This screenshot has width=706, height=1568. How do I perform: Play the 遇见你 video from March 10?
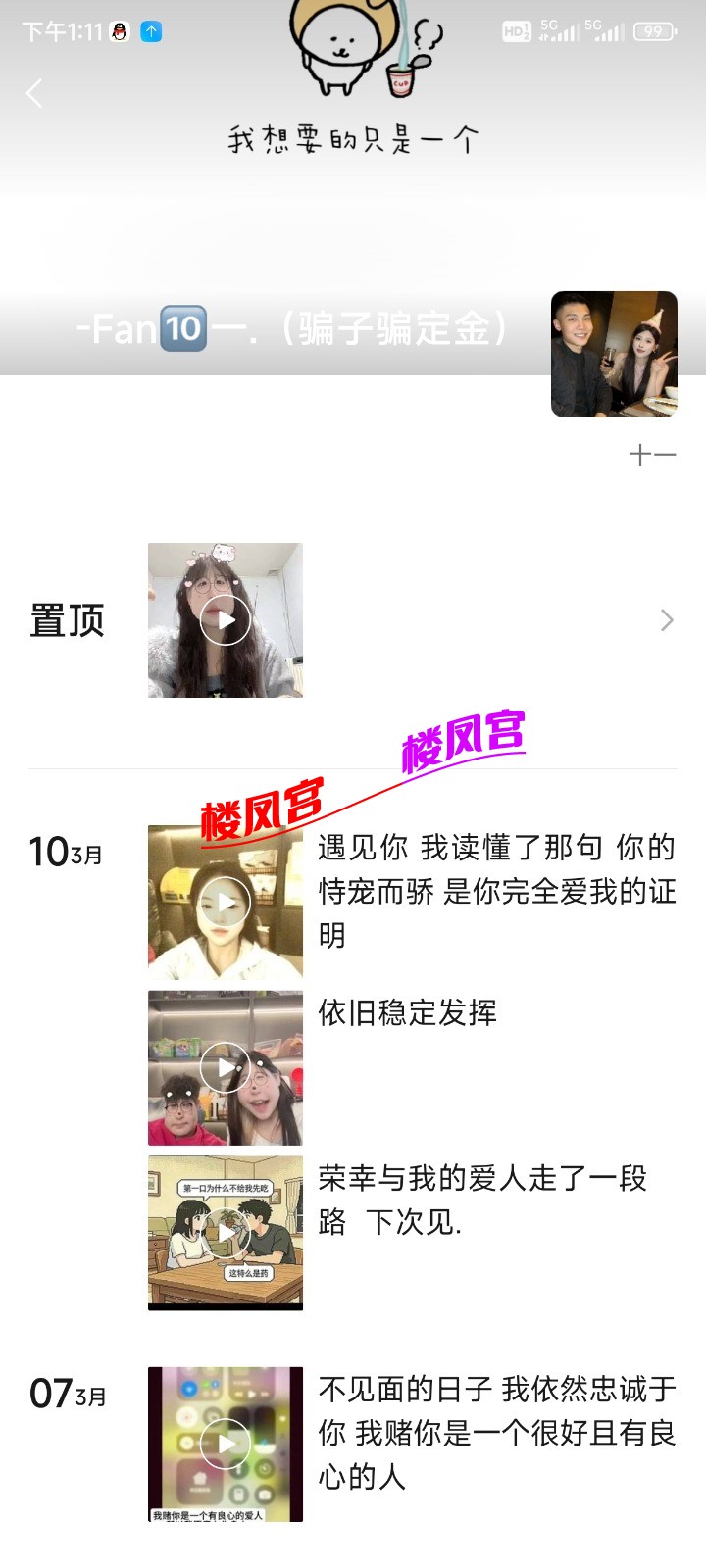[225, 901]
